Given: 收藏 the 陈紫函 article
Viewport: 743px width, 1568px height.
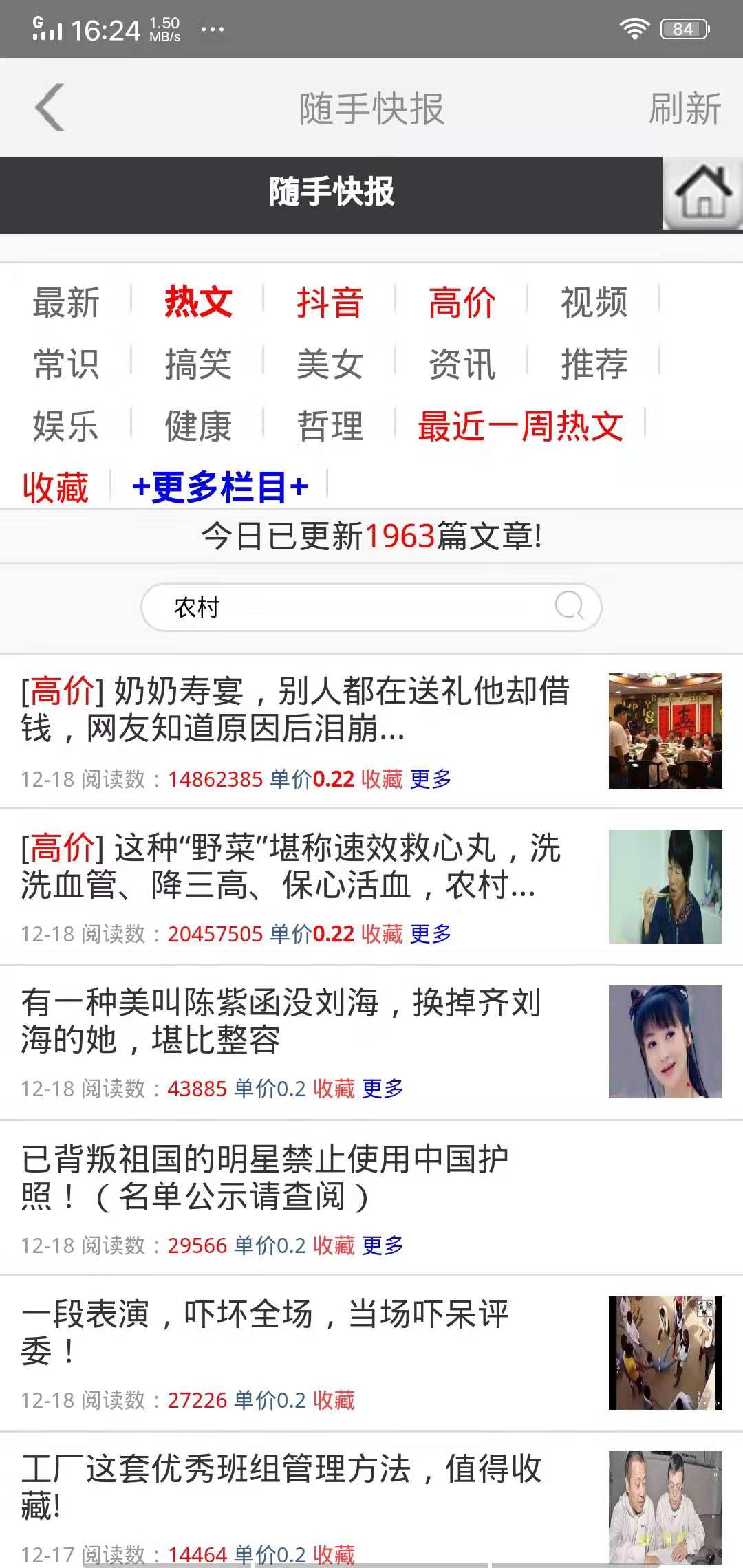Looking at the screenshot, I should (x=333, y=1088).
